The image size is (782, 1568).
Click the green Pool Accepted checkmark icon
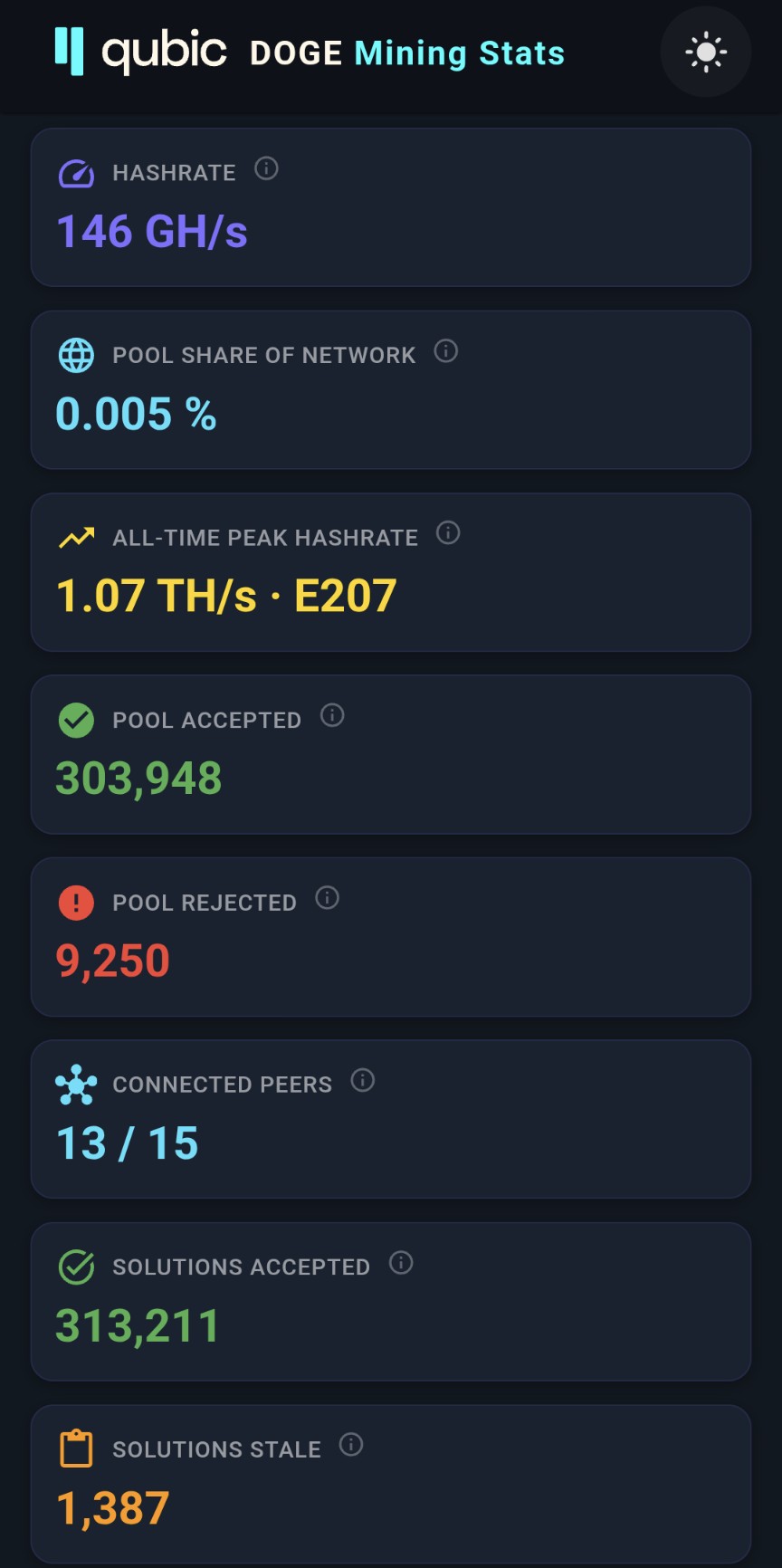[x=76, y=720]
